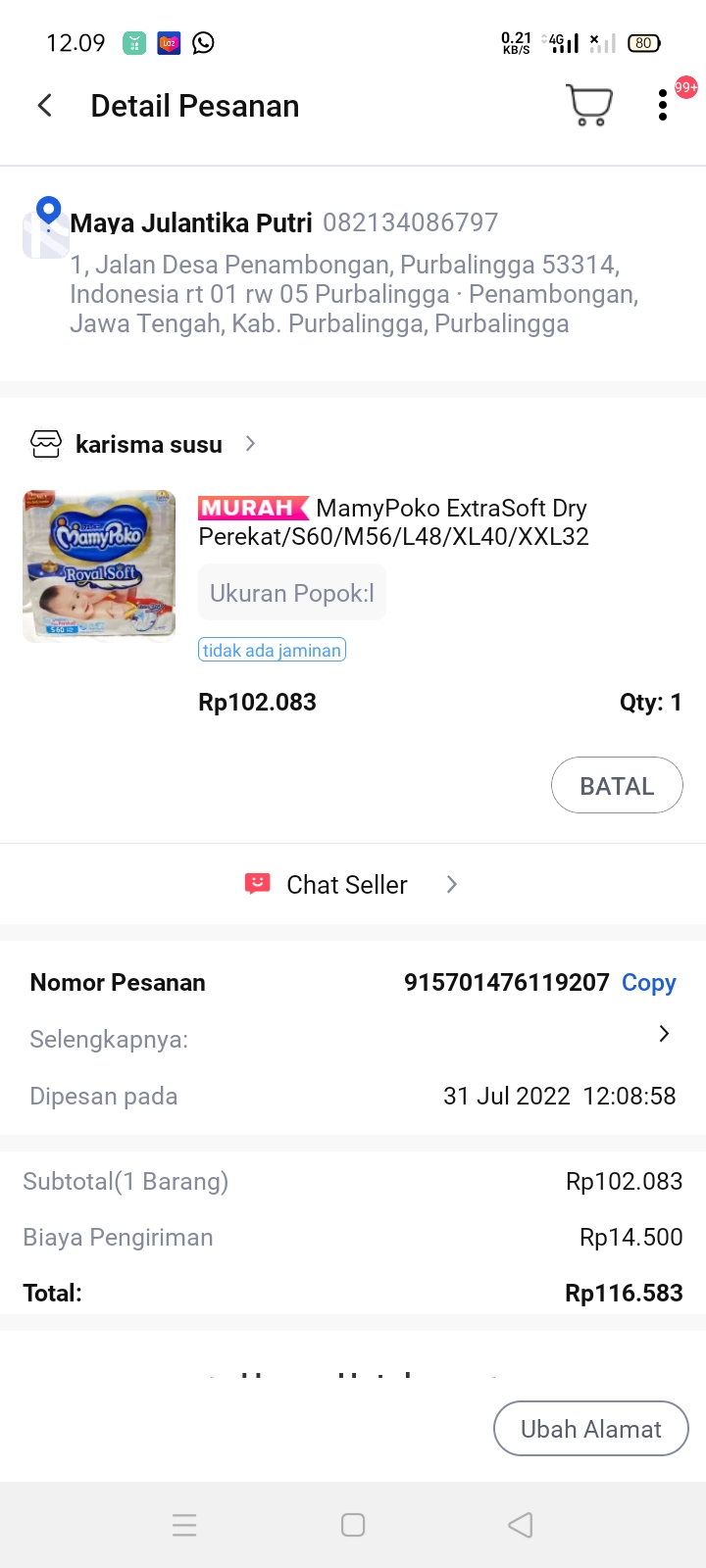The image size is (706, 1568).
Task: Tap the system home button
Action: [353, 1525]
